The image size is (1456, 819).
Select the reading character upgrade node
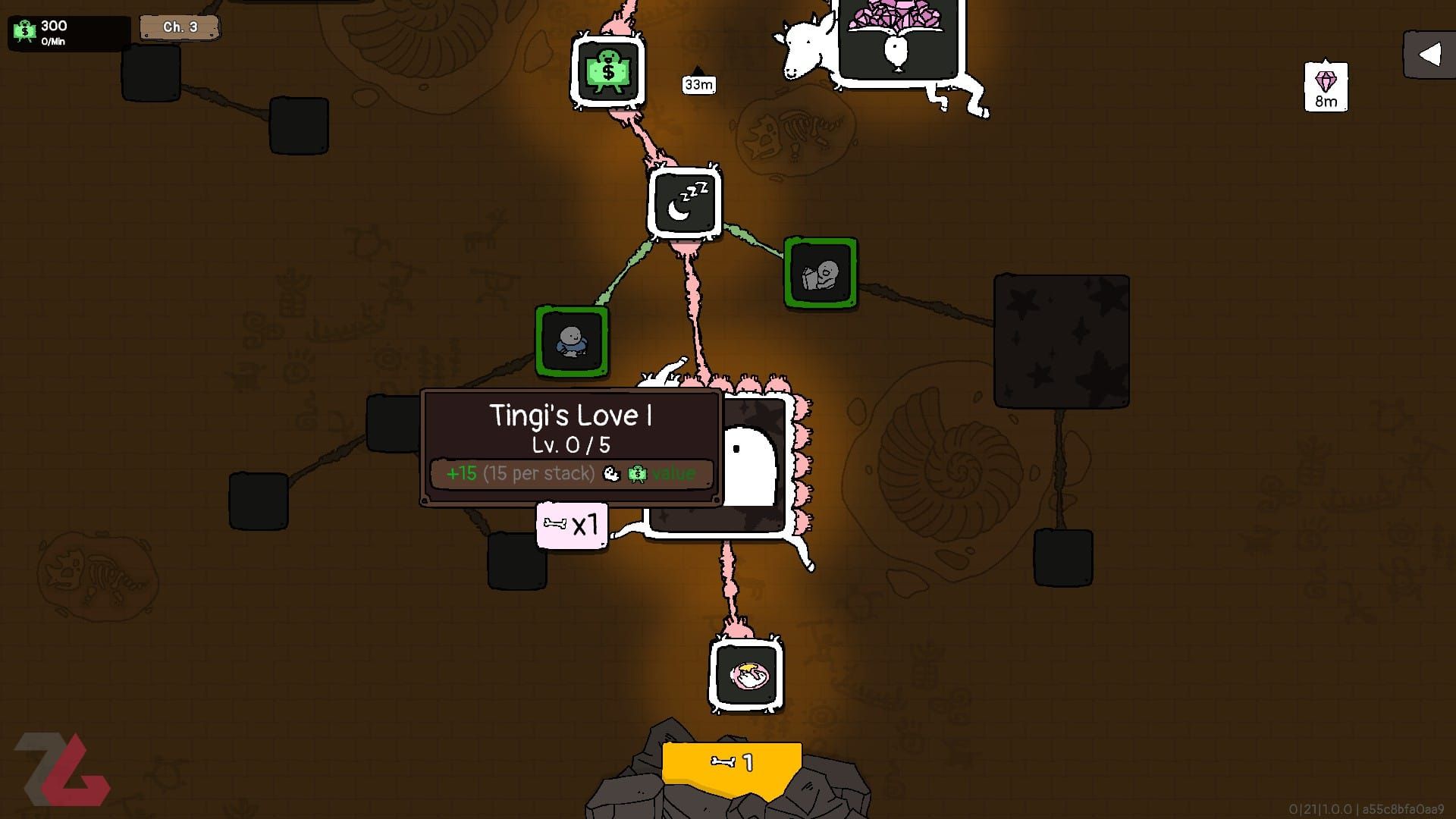pyautogui.click(x=821, y=273)
